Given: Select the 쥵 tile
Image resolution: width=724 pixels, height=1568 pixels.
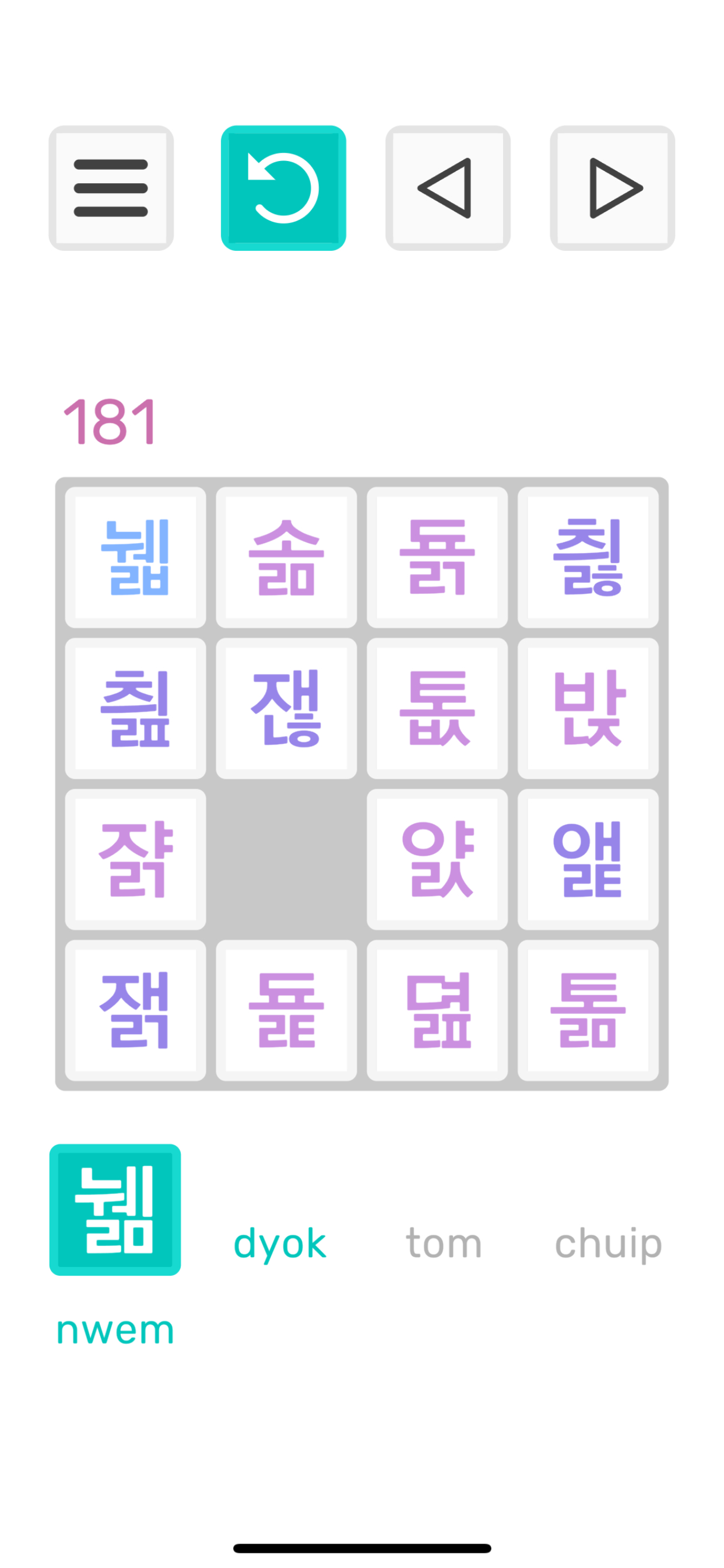Looking at the screenshot, I should 136,859.
